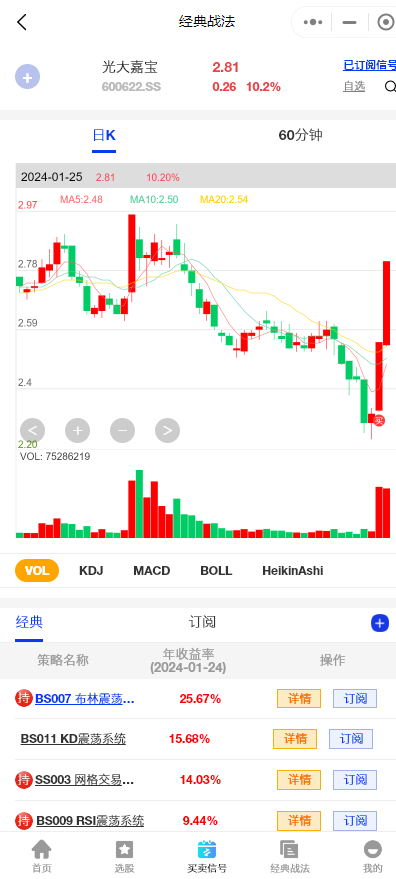Select the MACD indicator
The height and width of the screenshot is (879, 396).
click(151, 571)
